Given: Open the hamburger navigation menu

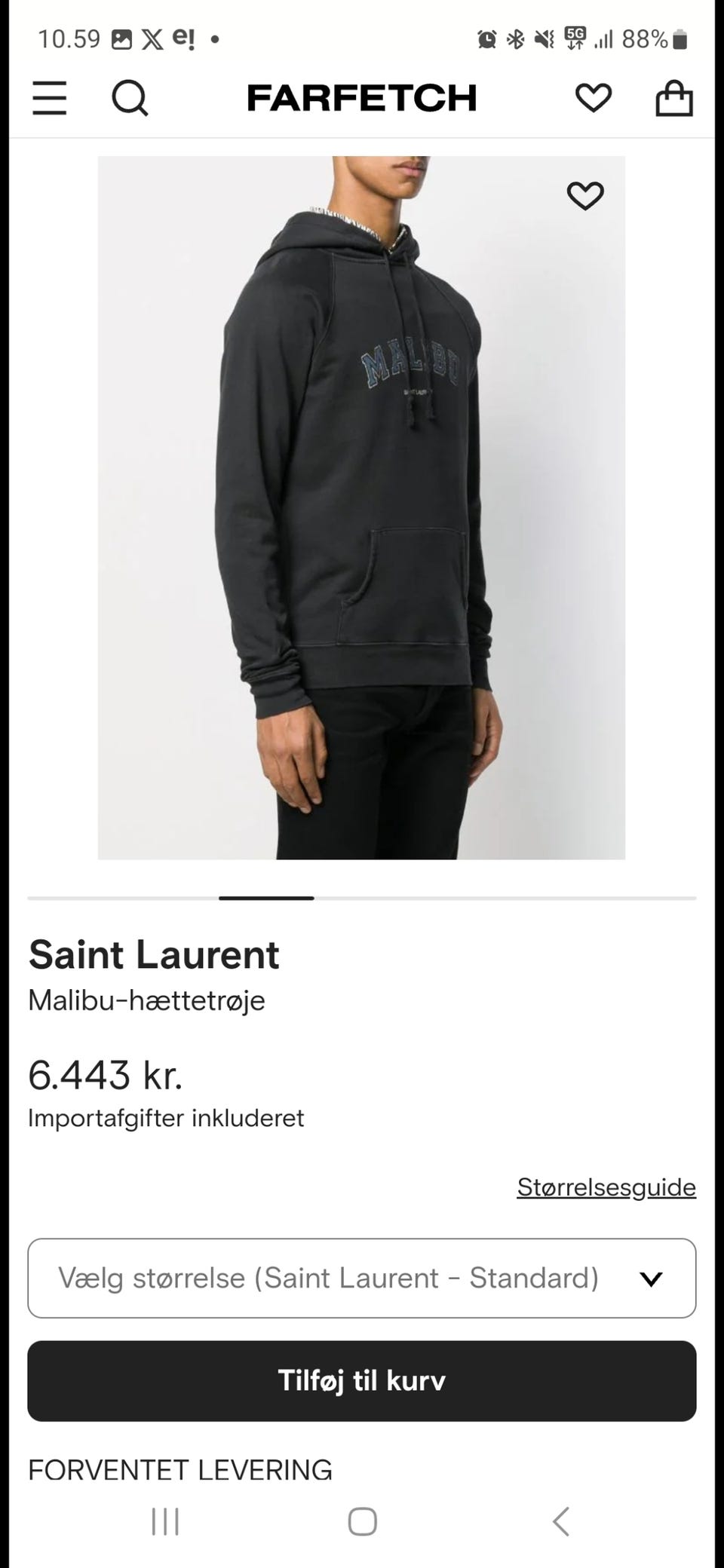Looking at the screenshot, I should pyautogui.click(x=50, y=97).
